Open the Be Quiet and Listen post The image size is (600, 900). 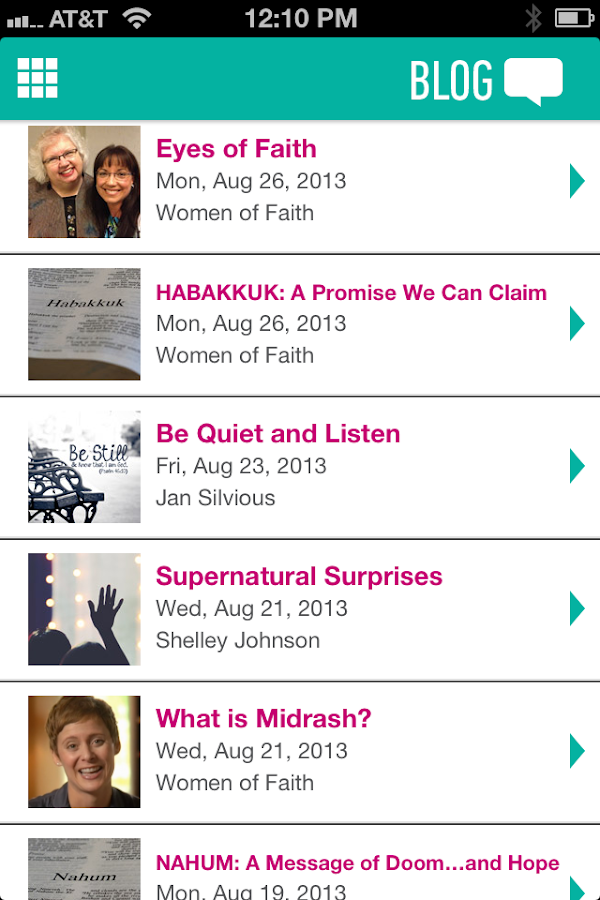[x=278, y=435]
